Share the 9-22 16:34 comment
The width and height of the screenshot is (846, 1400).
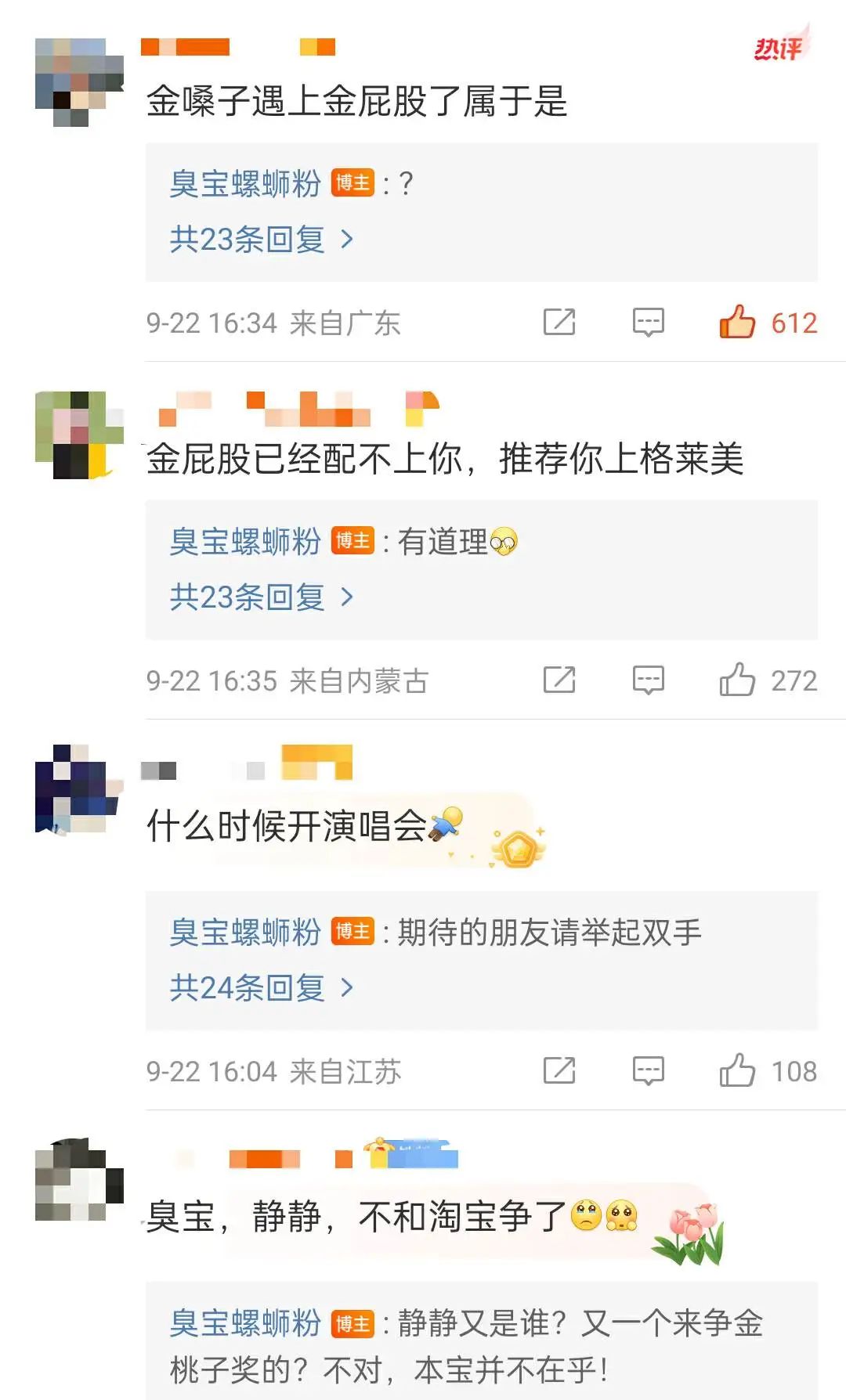[x=559, y=322]
